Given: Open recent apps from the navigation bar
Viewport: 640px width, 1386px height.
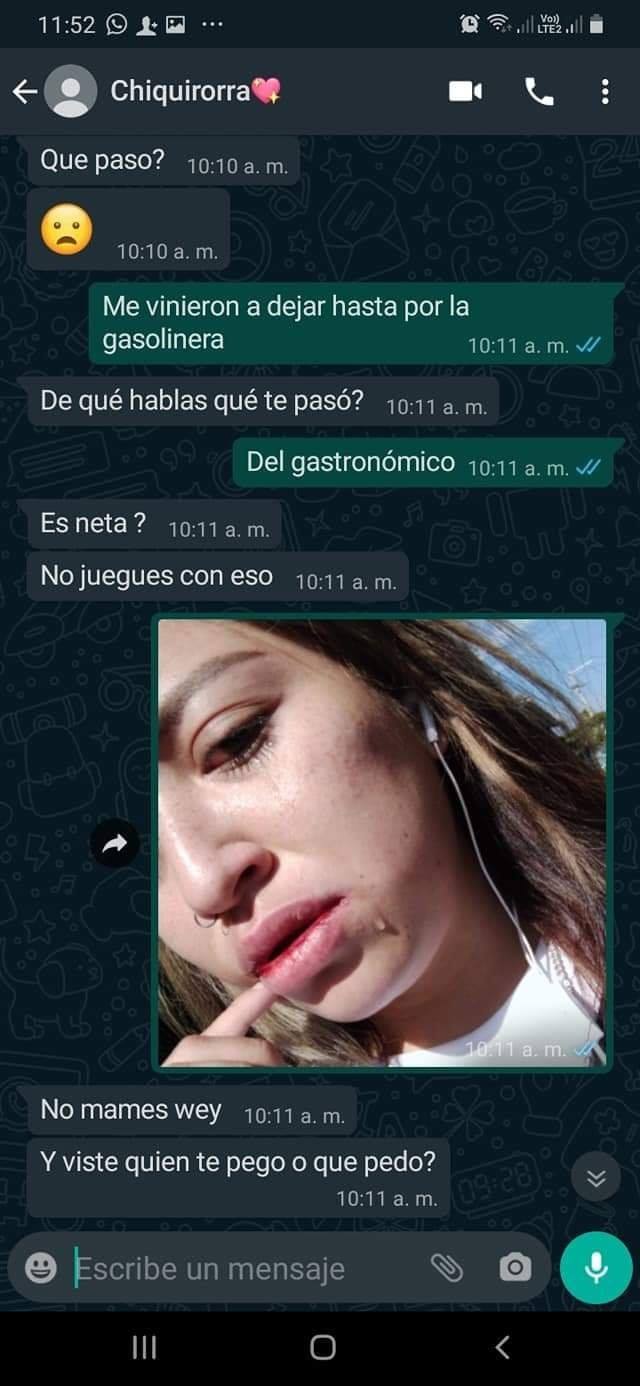Looking at the screenshot, I should [x=144, y=1348].
